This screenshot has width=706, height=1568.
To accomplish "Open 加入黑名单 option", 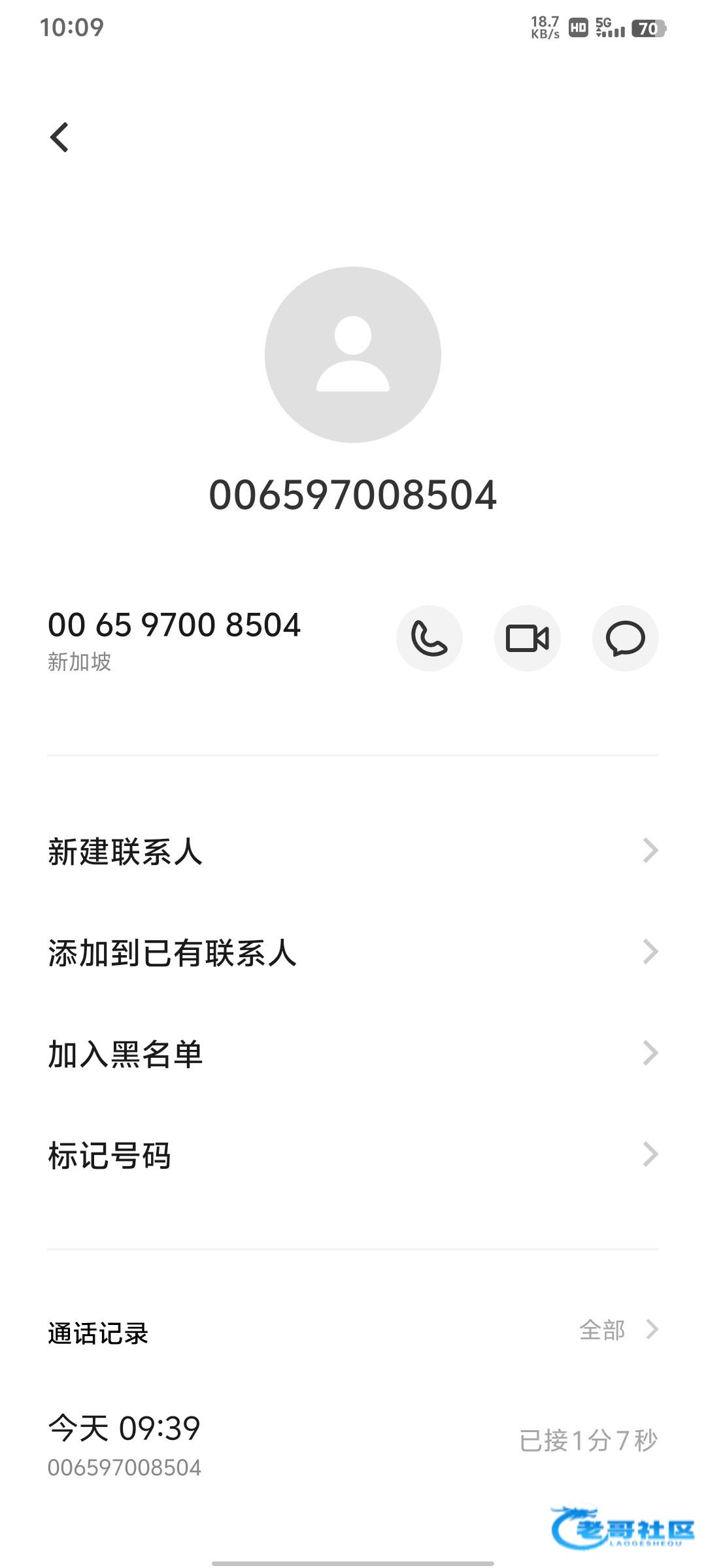I will (x=353, y=1054).
